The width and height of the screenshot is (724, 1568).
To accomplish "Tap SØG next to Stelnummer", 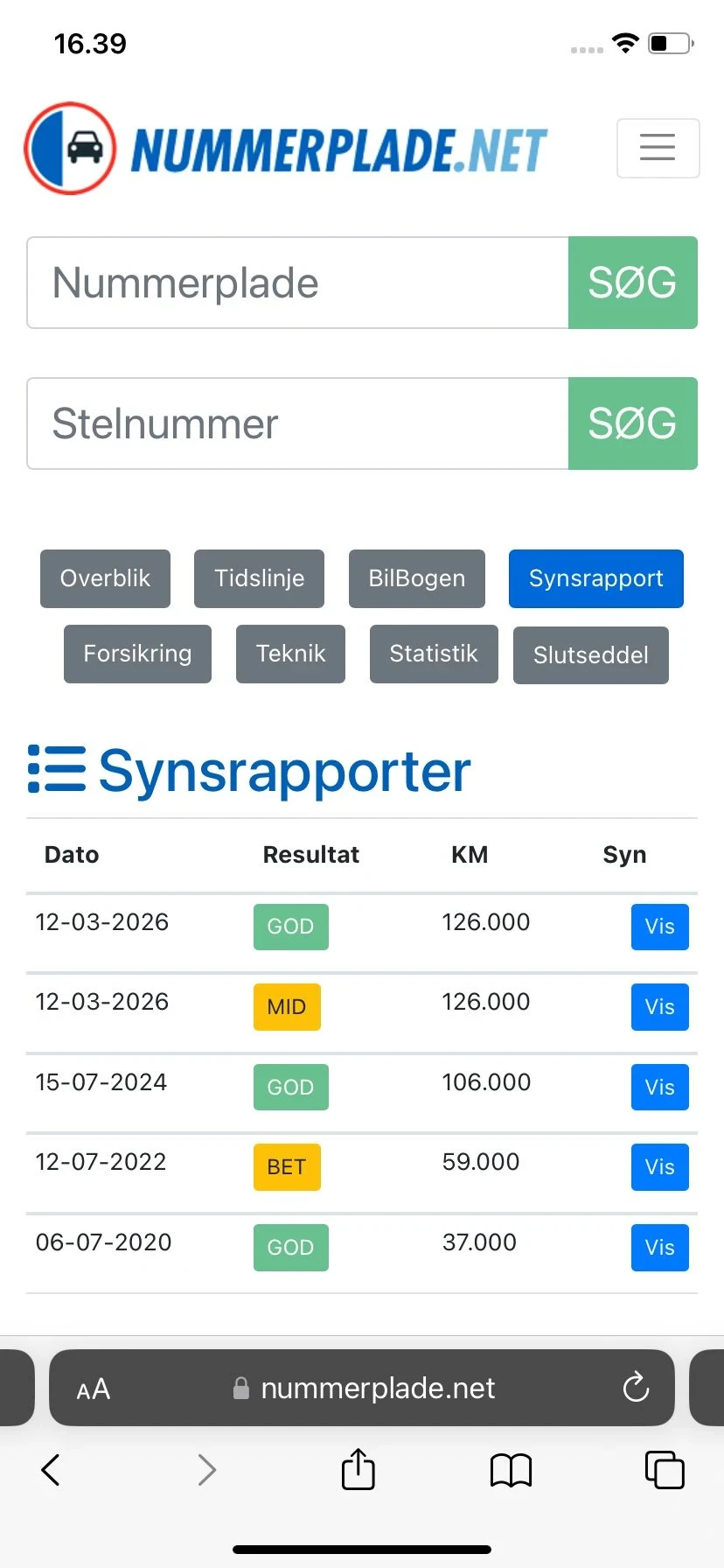I will pyautogui.click(x=632, y=423).
